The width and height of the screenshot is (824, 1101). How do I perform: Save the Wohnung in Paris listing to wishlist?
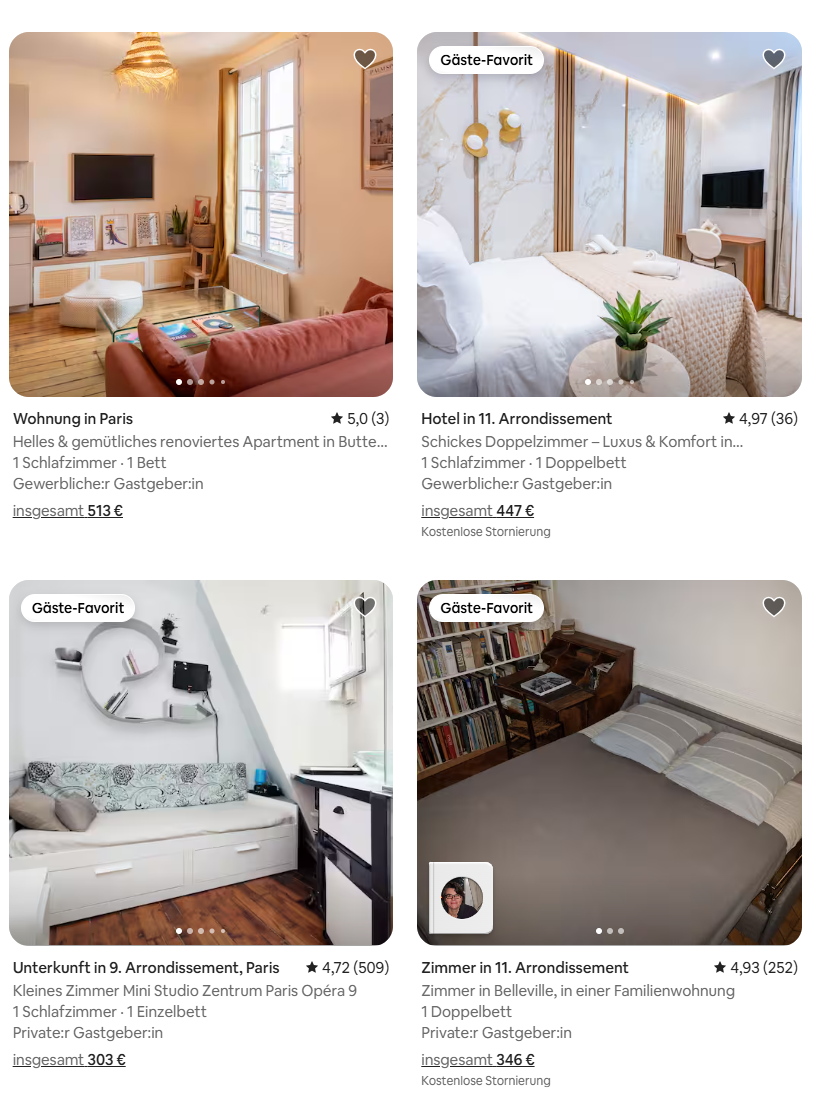(365, 59)
